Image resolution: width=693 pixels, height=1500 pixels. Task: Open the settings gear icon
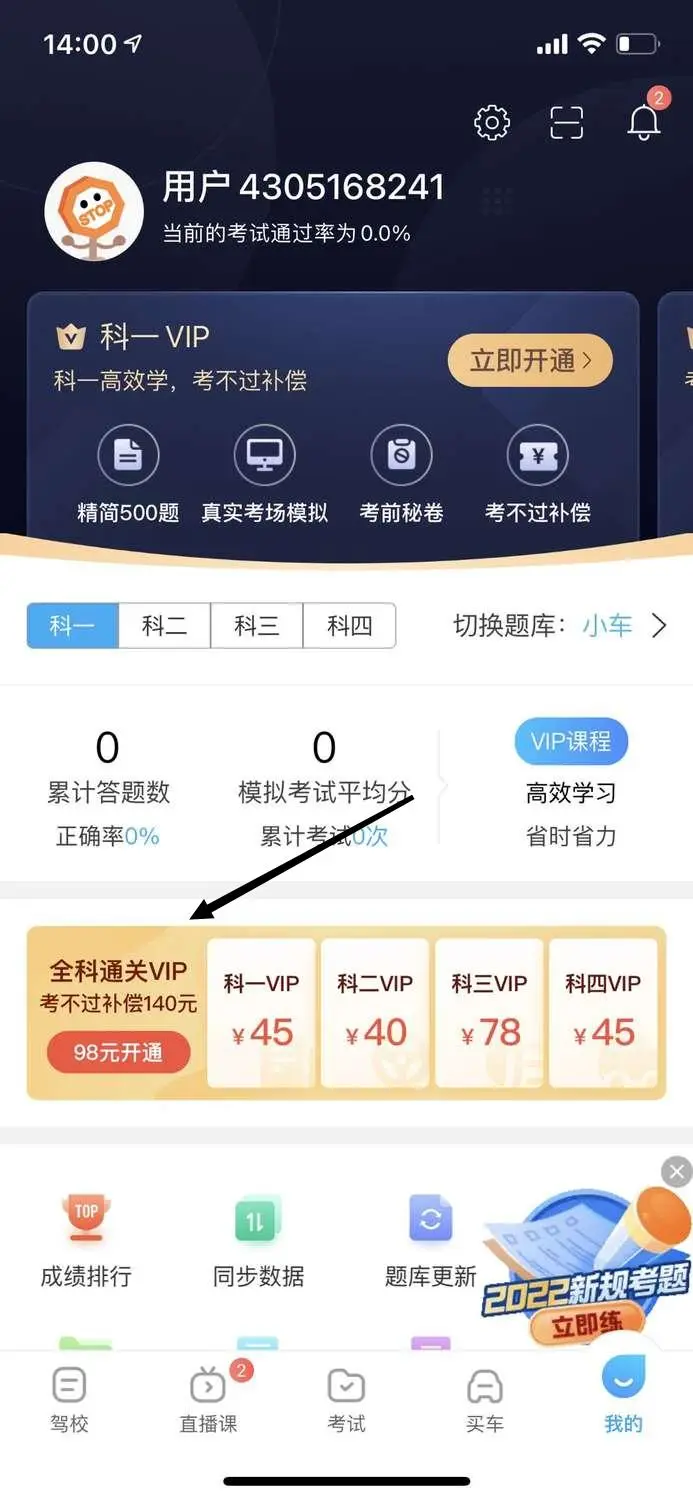coord(491,123)
